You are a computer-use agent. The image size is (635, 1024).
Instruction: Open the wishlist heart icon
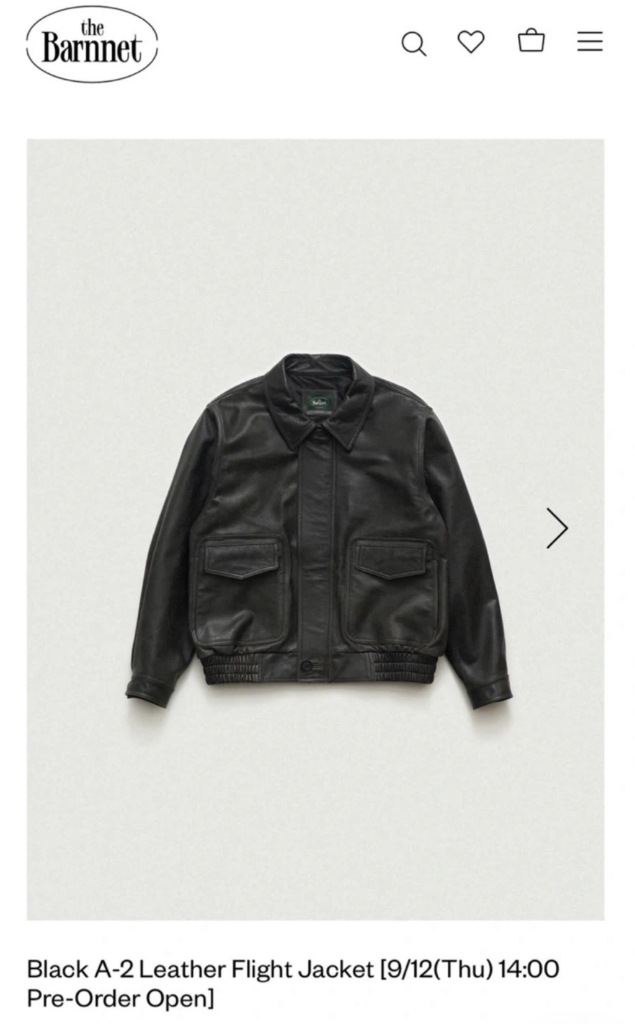[x=471, y=42]
